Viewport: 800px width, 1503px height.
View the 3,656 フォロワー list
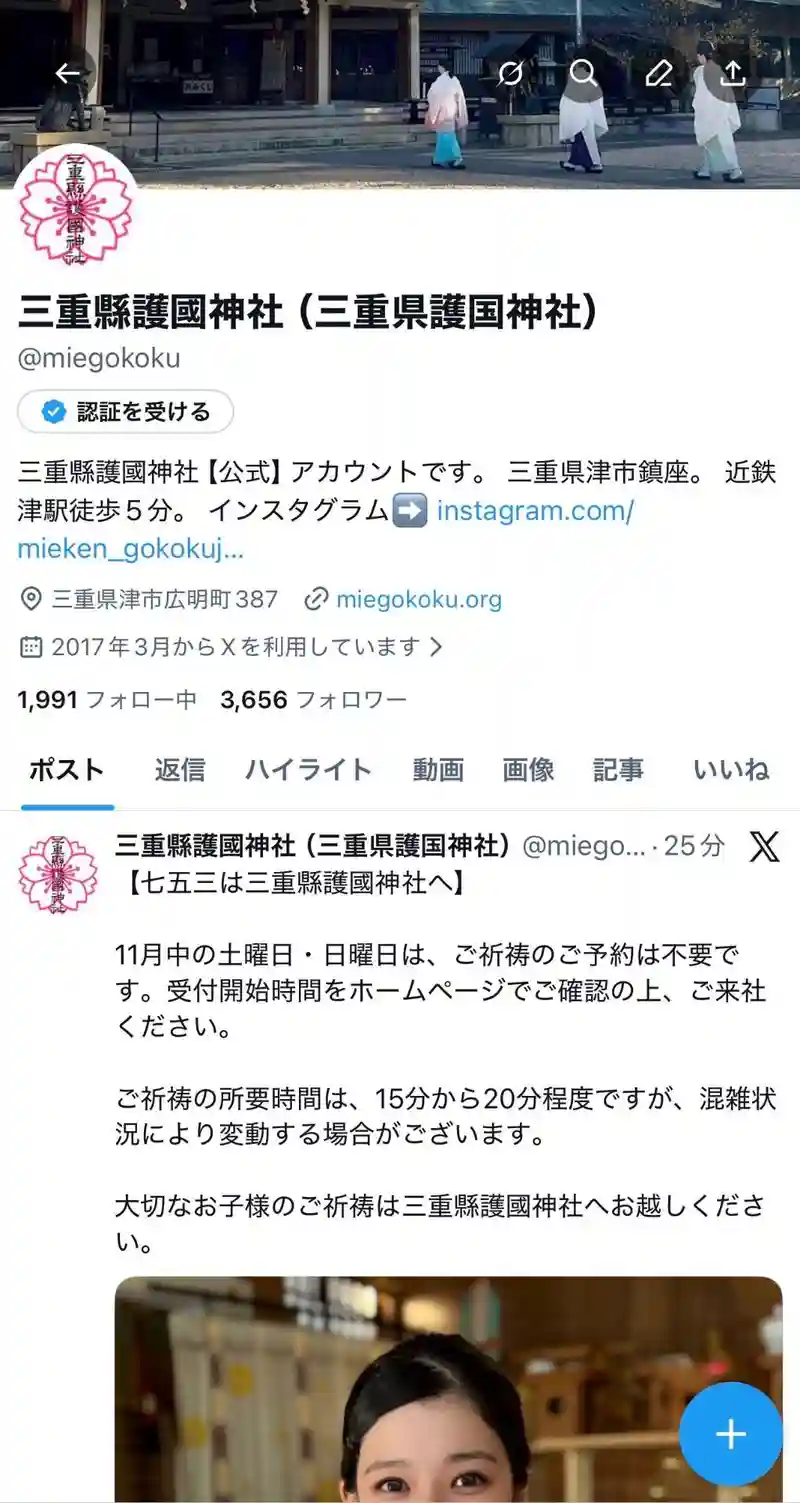(313, 700)
